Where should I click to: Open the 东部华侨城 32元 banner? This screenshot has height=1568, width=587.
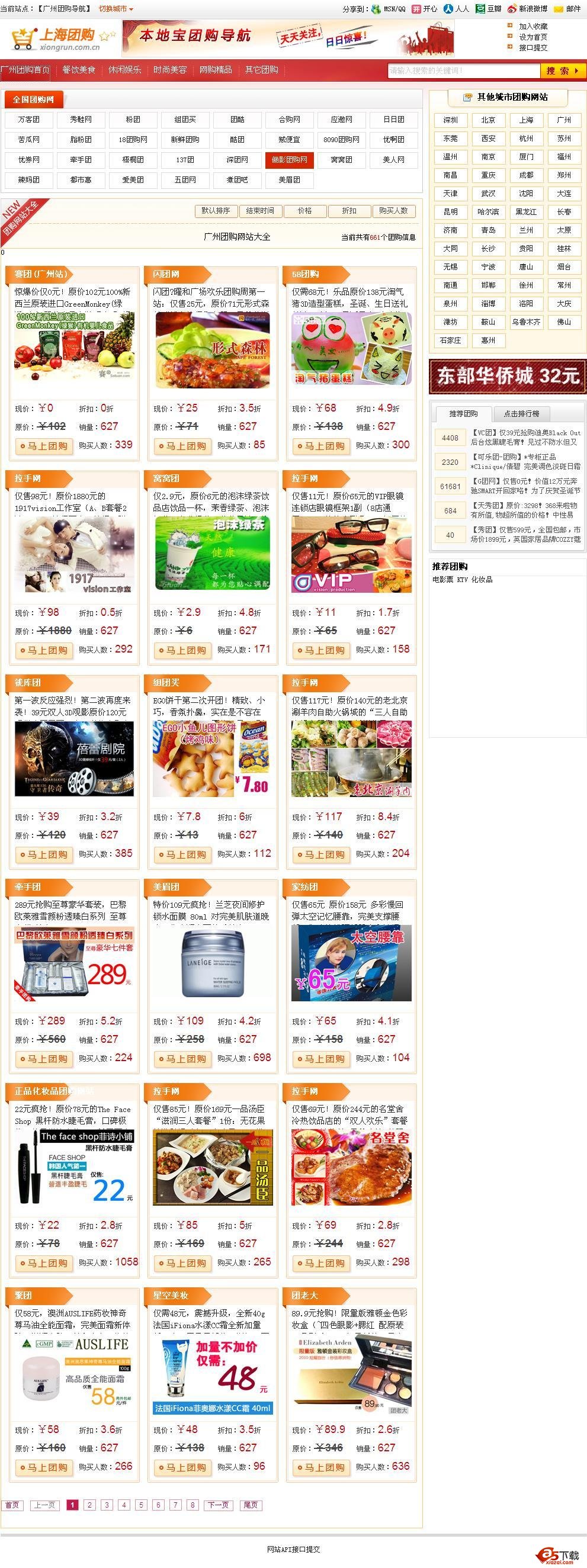coord(507,376)
